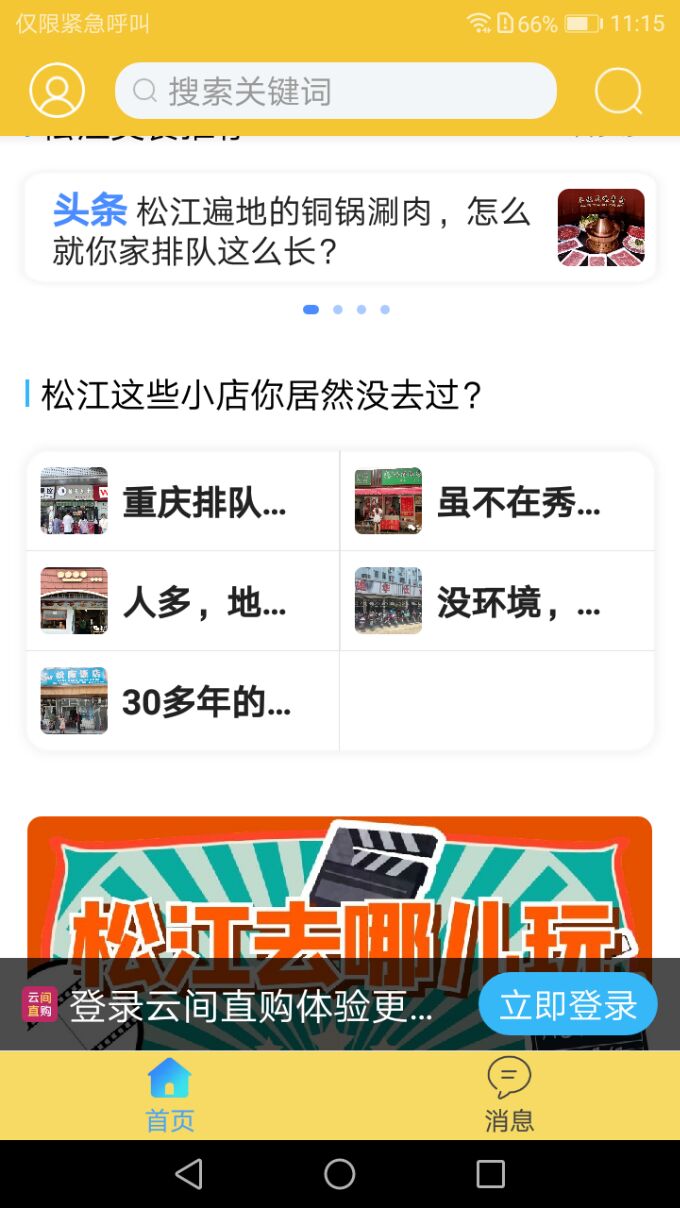Open the user profile icon
Viewport: 680px width, 1208px height.
coord(57,91)
